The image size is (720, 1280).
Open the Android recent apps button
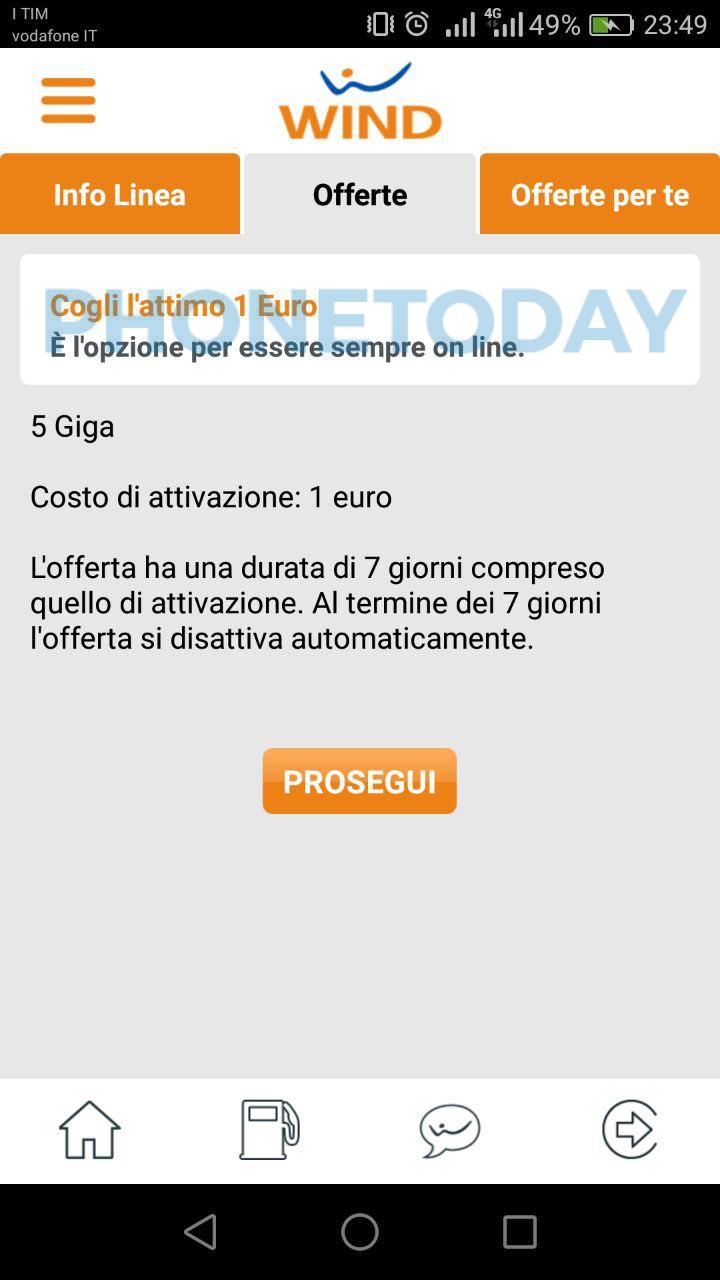pos(519,1232)
